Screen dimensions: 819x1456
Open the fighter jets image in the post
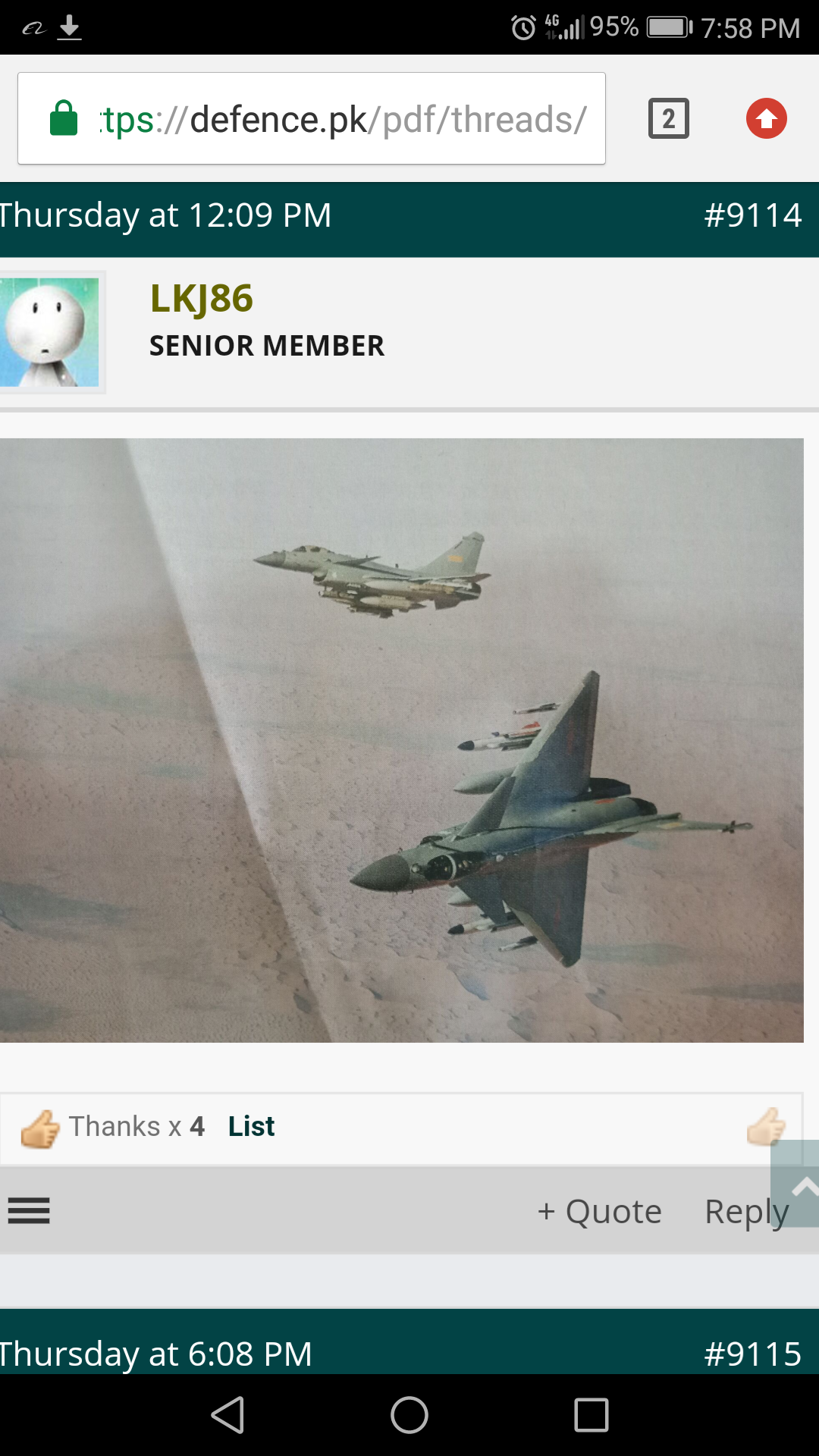point(401,740)
